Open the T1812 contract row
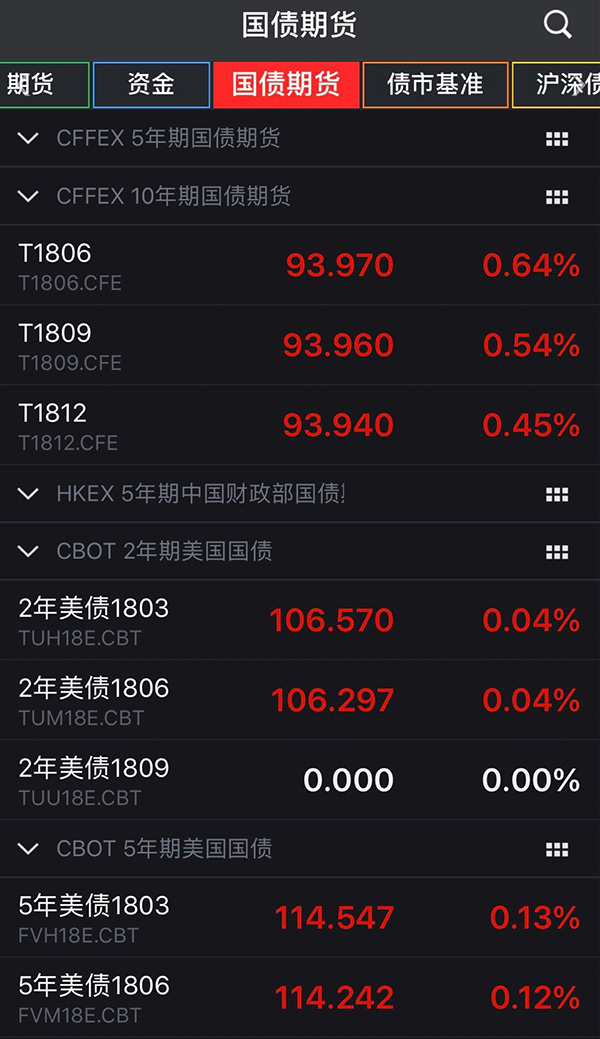Image resolution: width=600 pixels, height=1039 pixels. (300, 425)
